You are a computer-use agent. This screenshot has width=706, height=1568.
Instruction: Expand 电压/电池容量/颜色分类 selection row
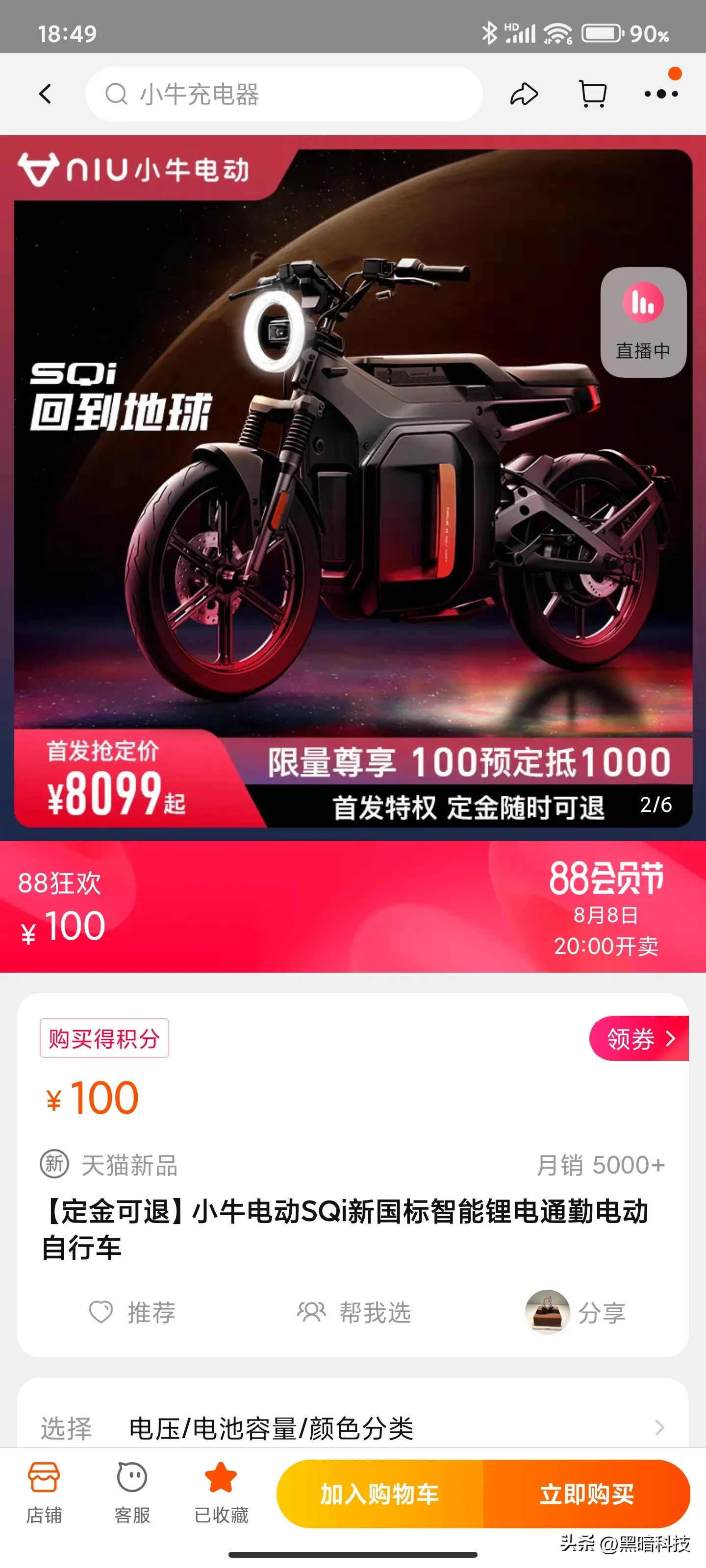tap(353, 1427)
